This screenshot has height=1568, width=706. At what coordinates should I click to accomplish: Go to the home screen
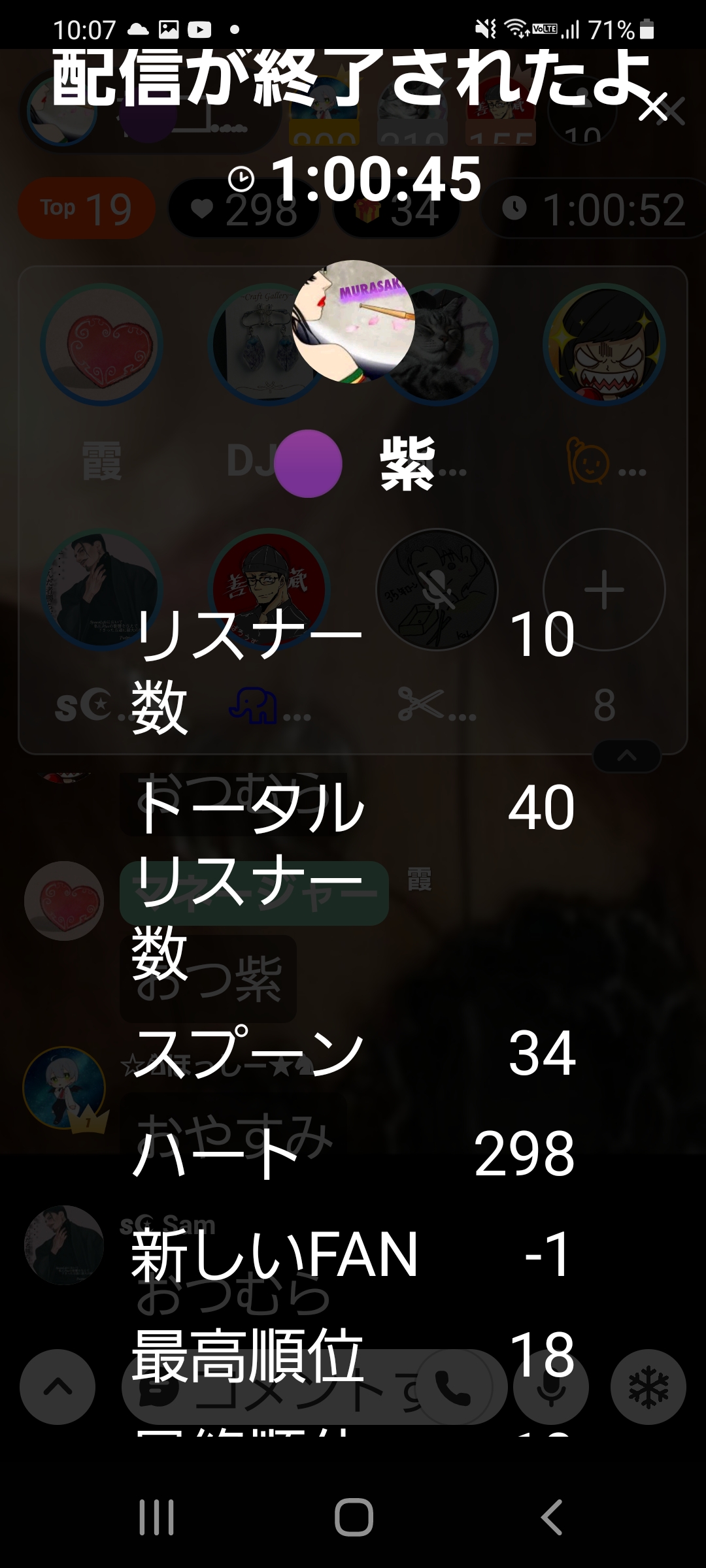click(354, 1517)
